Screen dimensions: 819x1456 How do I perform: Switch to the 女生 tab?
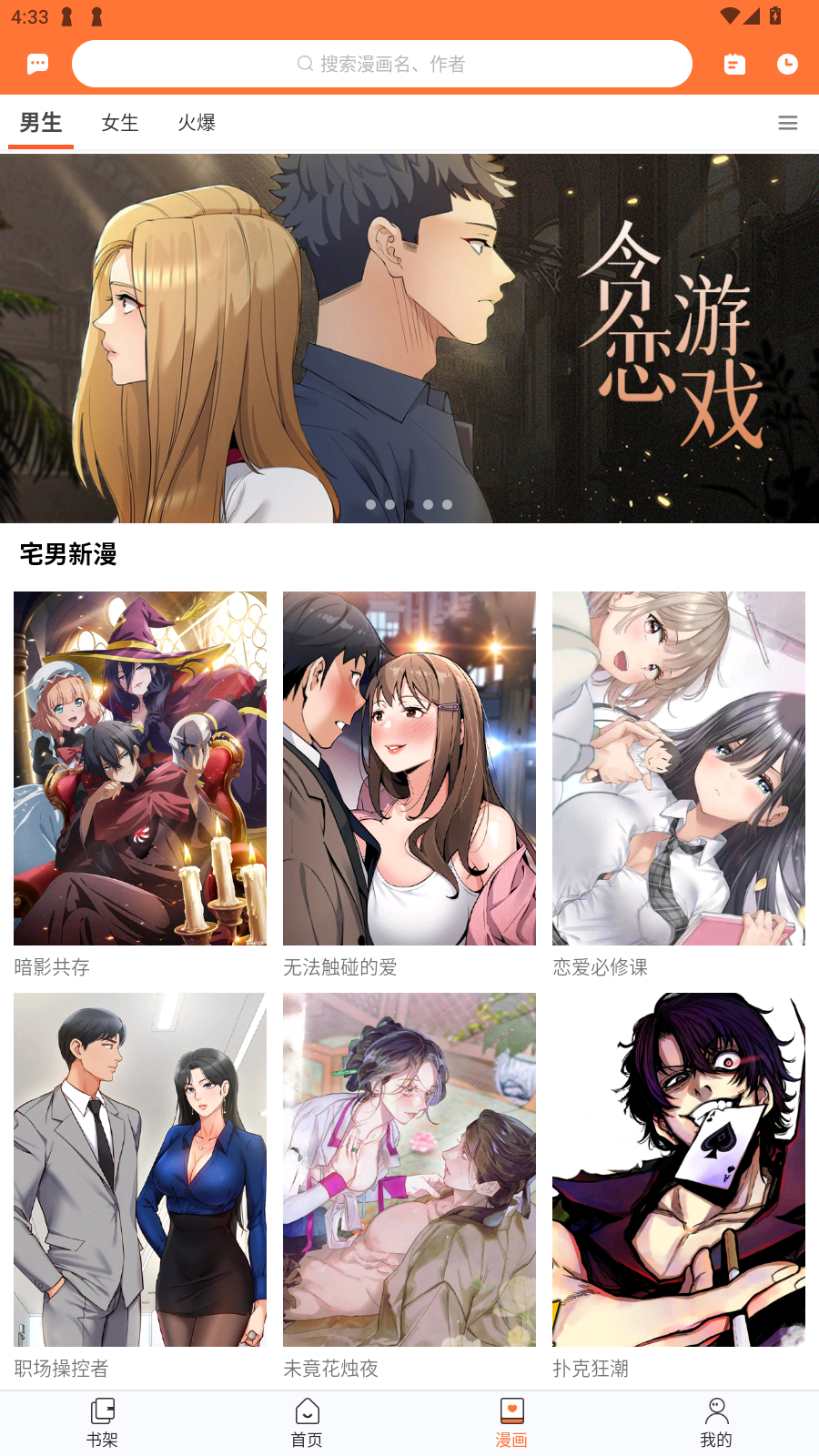120,123
